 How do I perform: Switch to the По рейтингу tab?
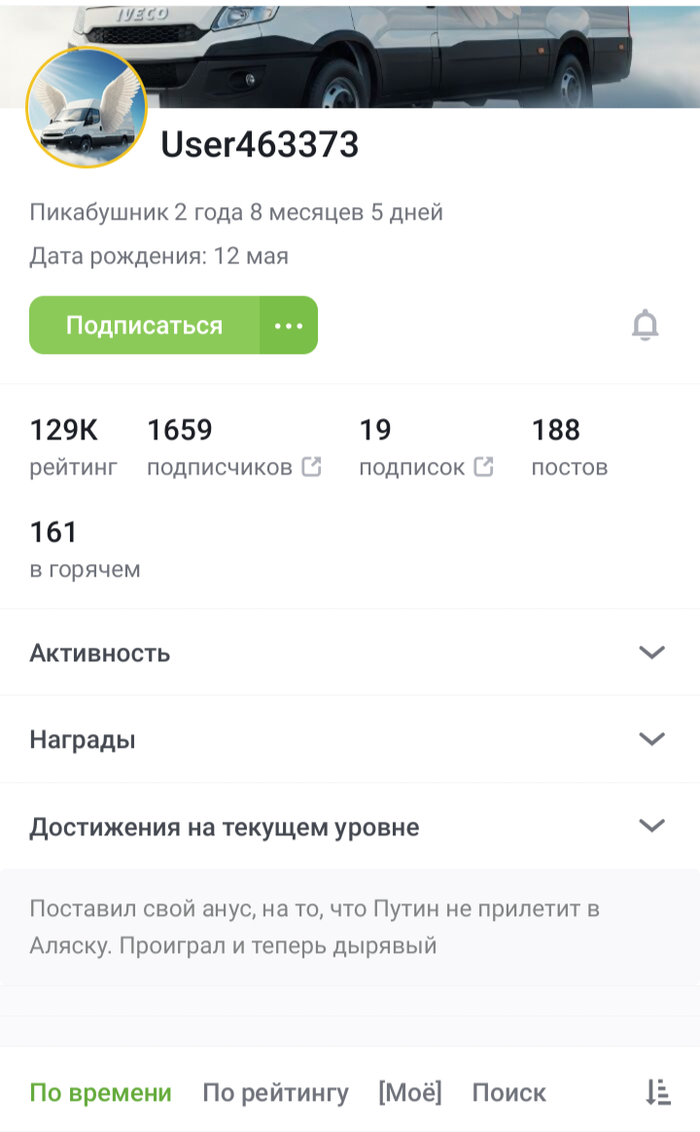click(275, 1093)
